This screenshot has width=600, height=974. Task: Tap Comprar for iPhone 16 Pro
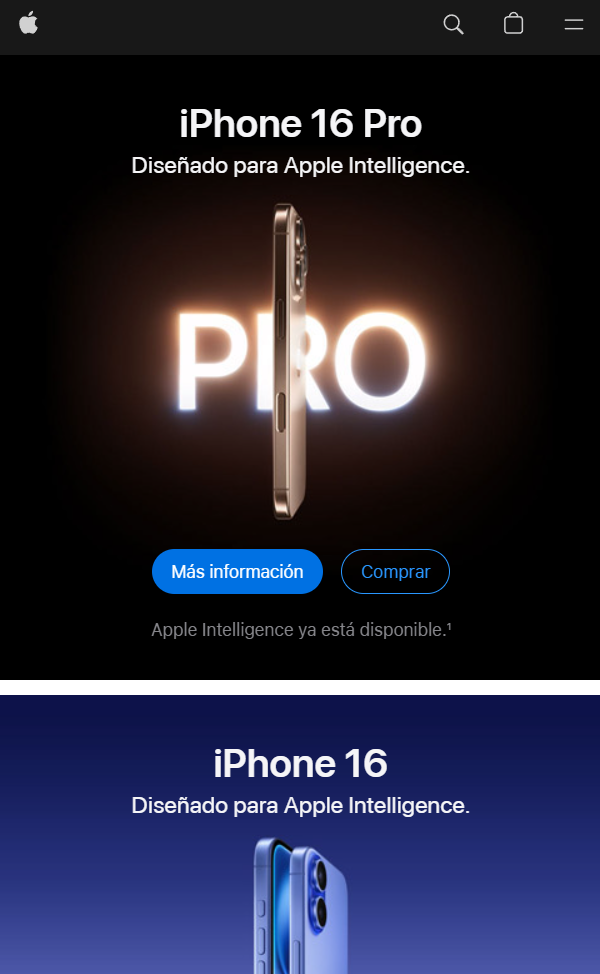[x=395, y=572]
